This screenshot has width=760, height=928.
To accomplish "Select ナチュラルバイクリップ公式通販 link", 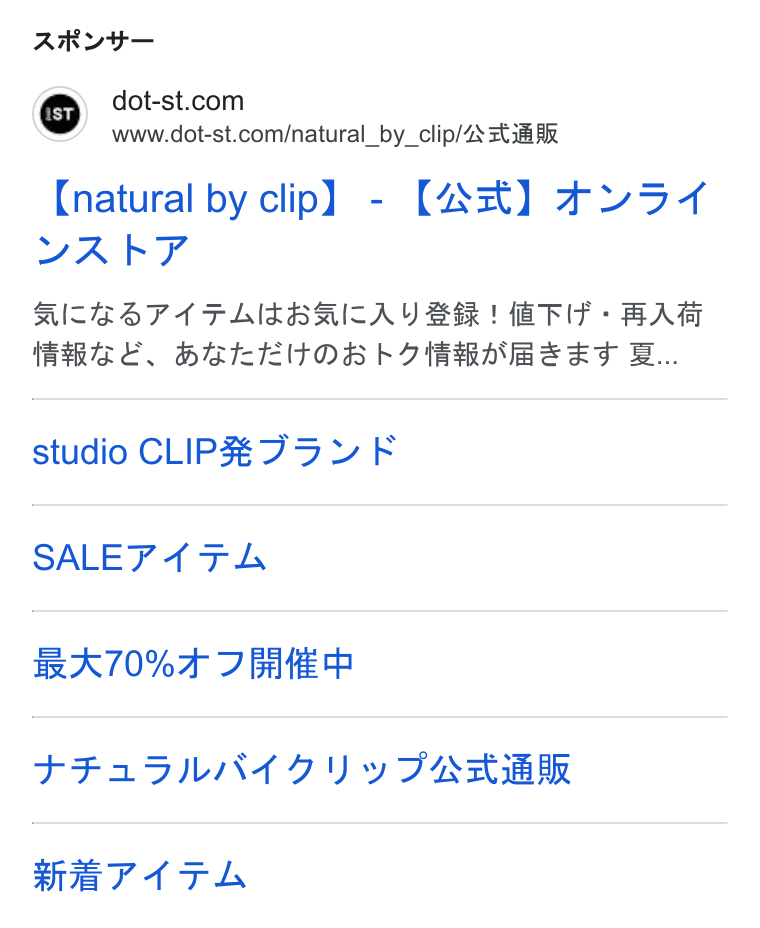I will pos(302,769).
